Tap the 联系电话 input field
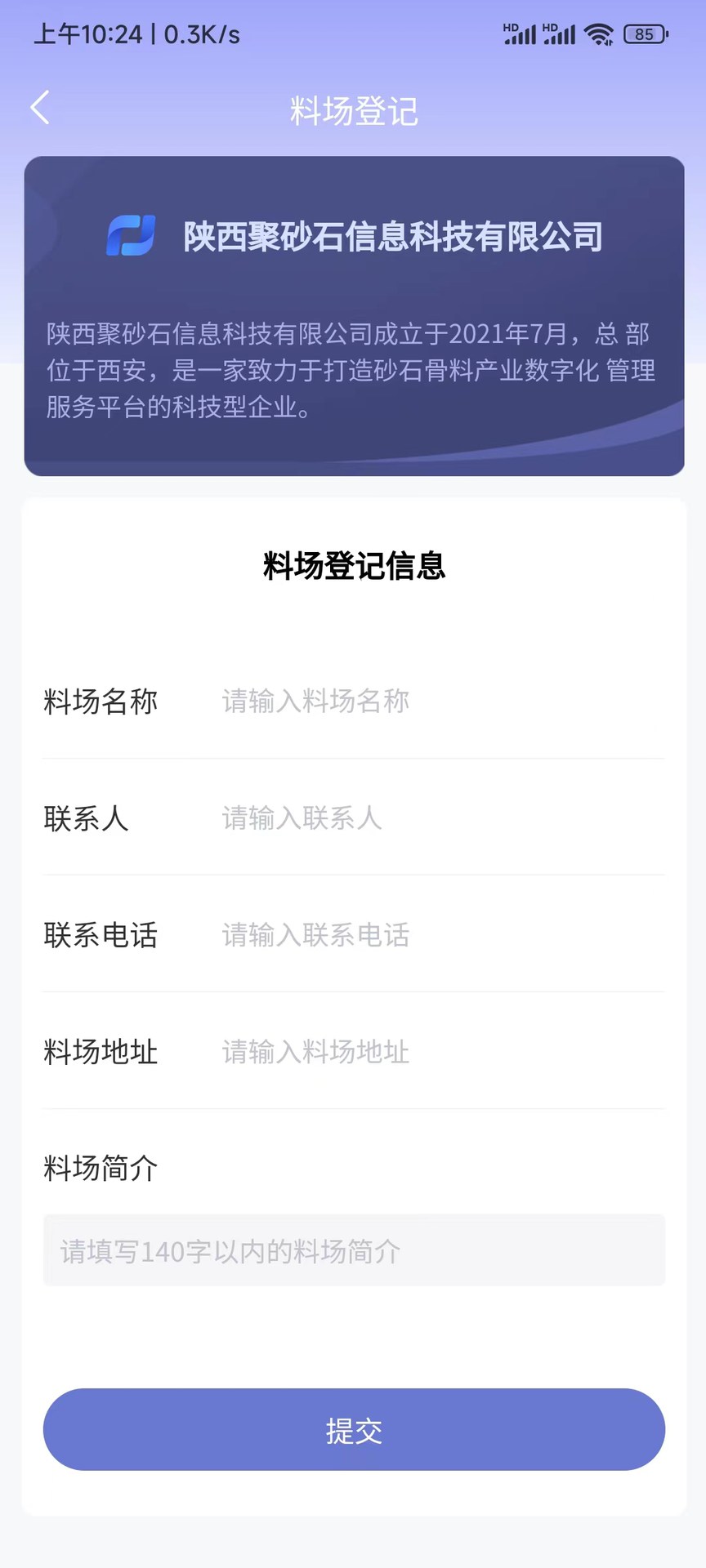 click(x=409, y=936)
